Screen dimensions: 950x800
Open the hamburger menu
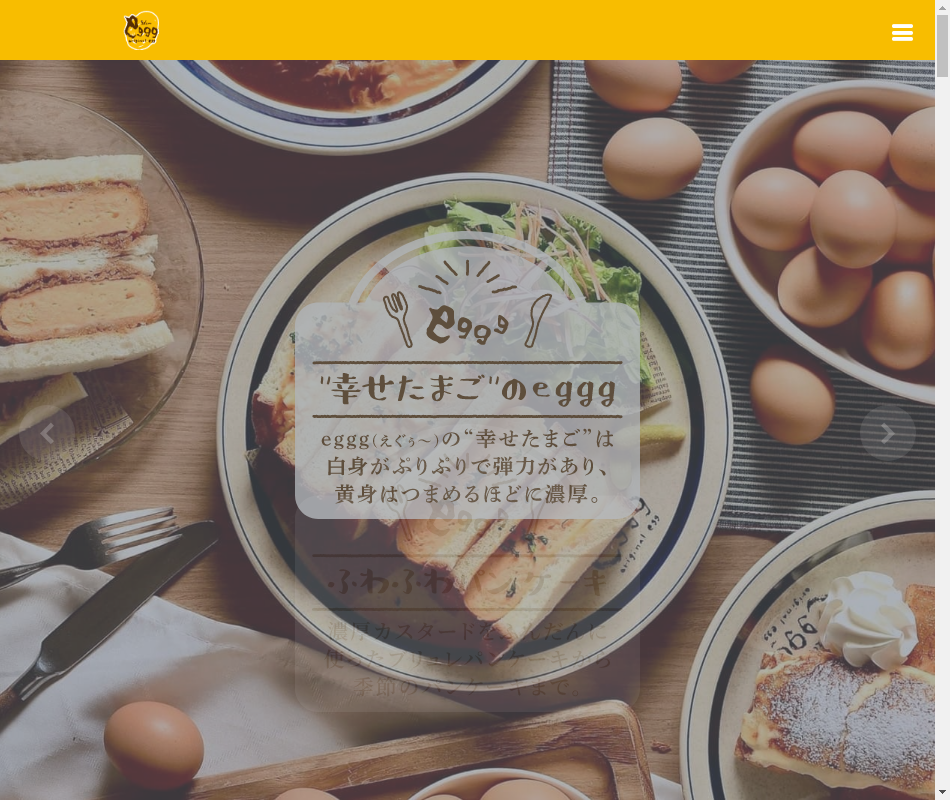(902, 32)
